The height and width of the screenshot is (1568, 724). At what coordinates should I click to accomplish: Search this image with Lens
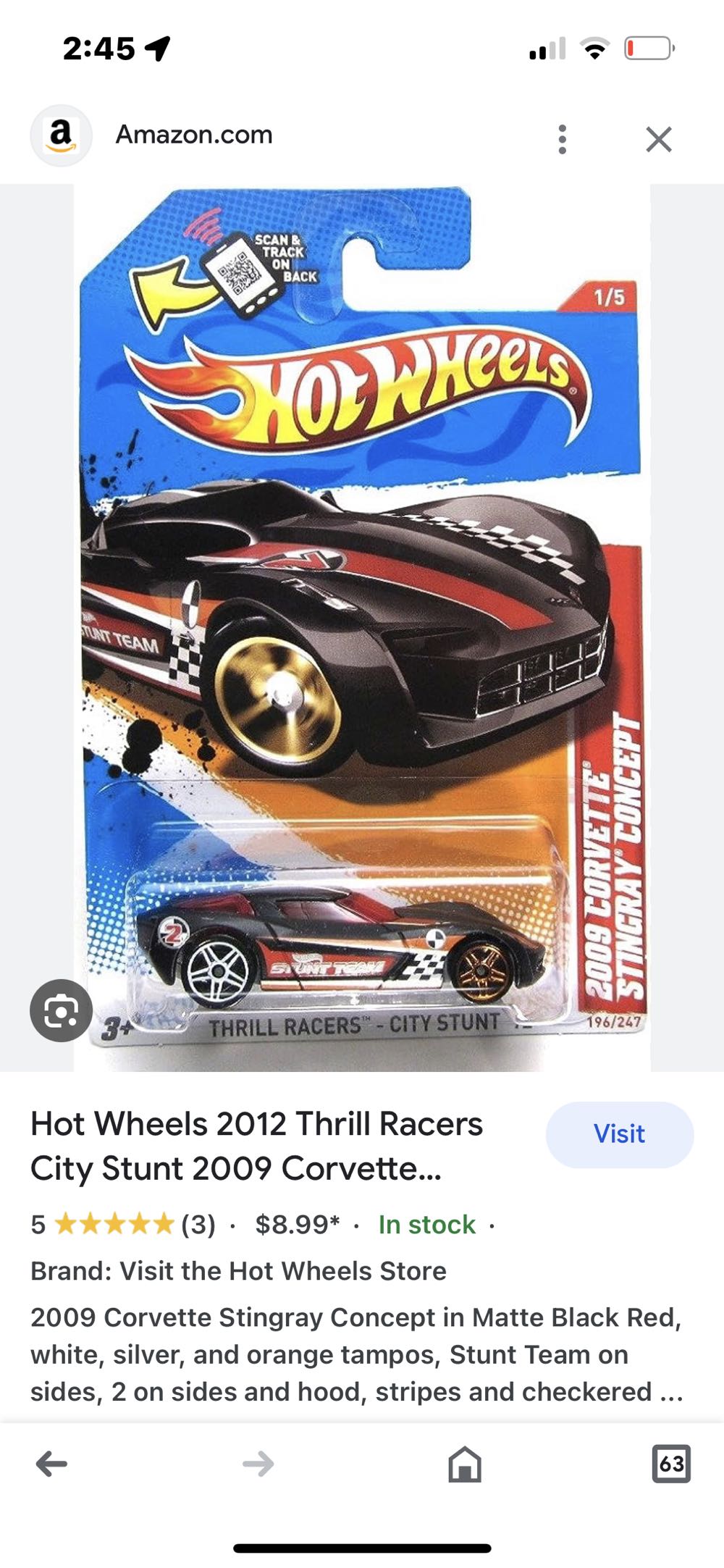[61, 1010]
